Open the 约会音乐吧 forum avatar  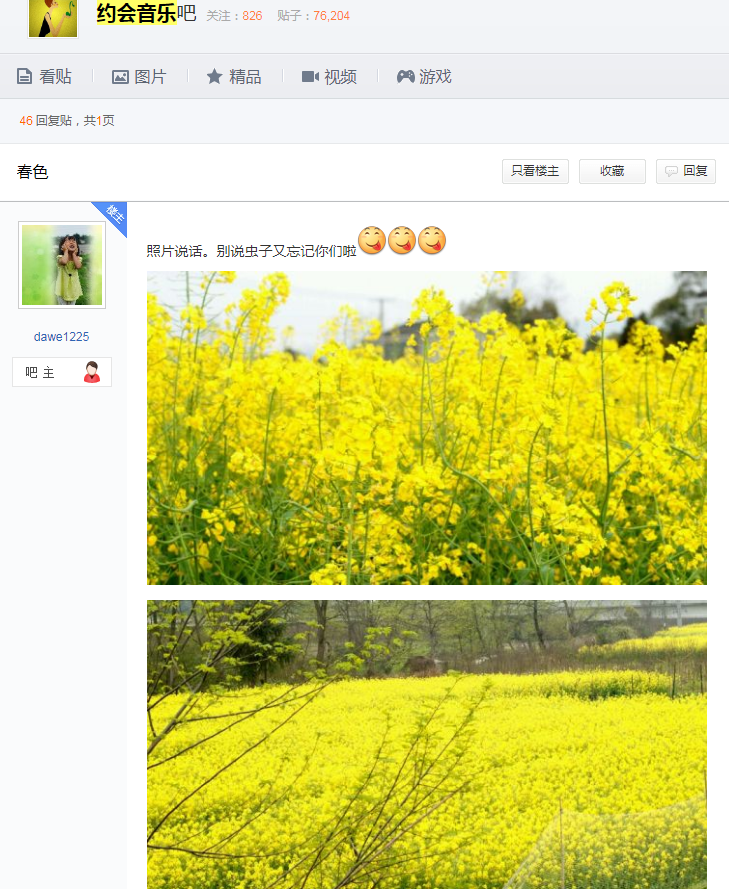point(53,18)
